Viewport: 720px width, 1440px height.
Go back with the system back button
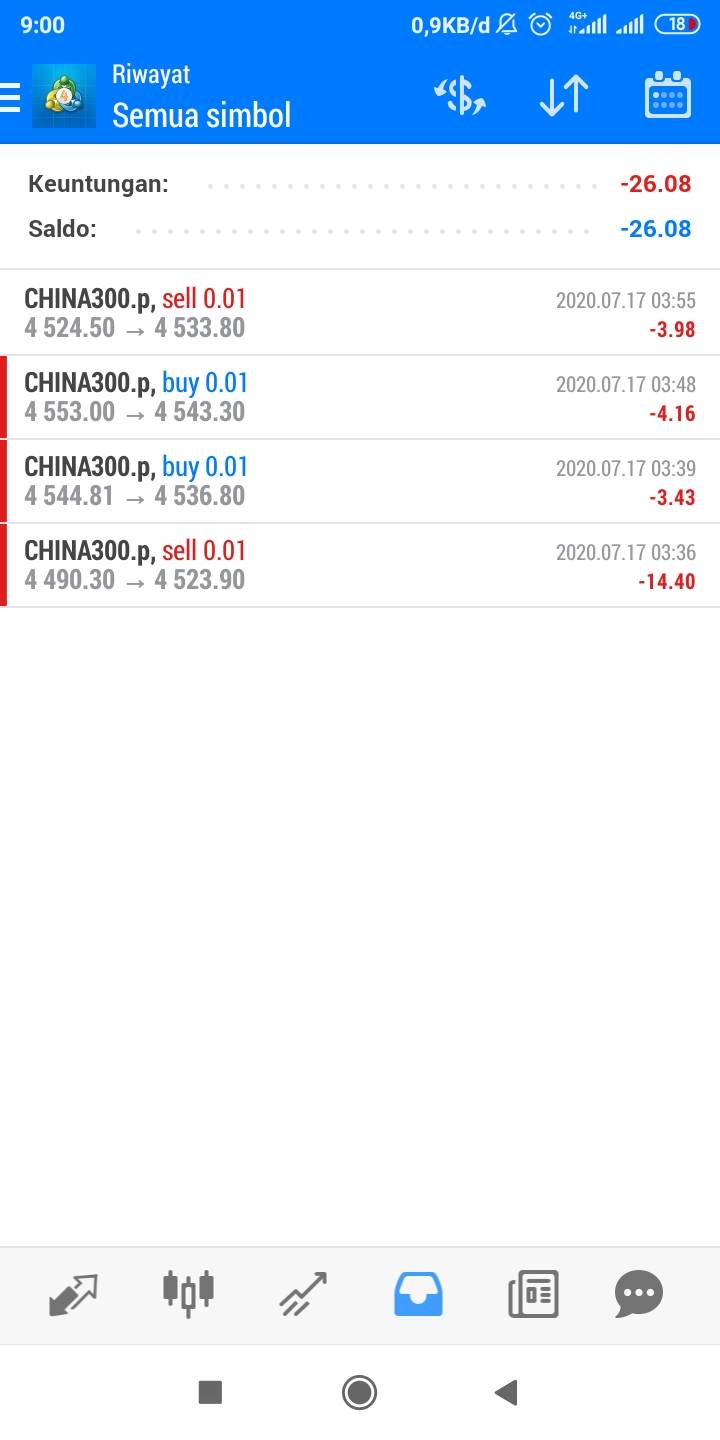click(x=506, y=1392)
